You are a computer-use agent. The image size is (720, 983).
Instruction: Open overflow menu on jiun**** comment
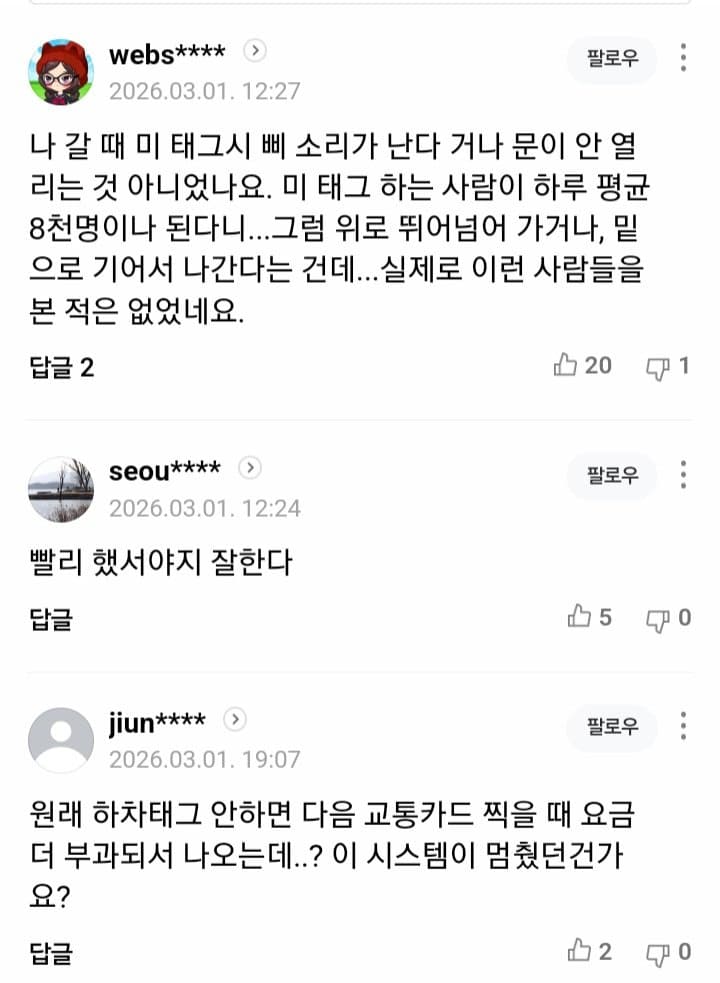[684, 726]
